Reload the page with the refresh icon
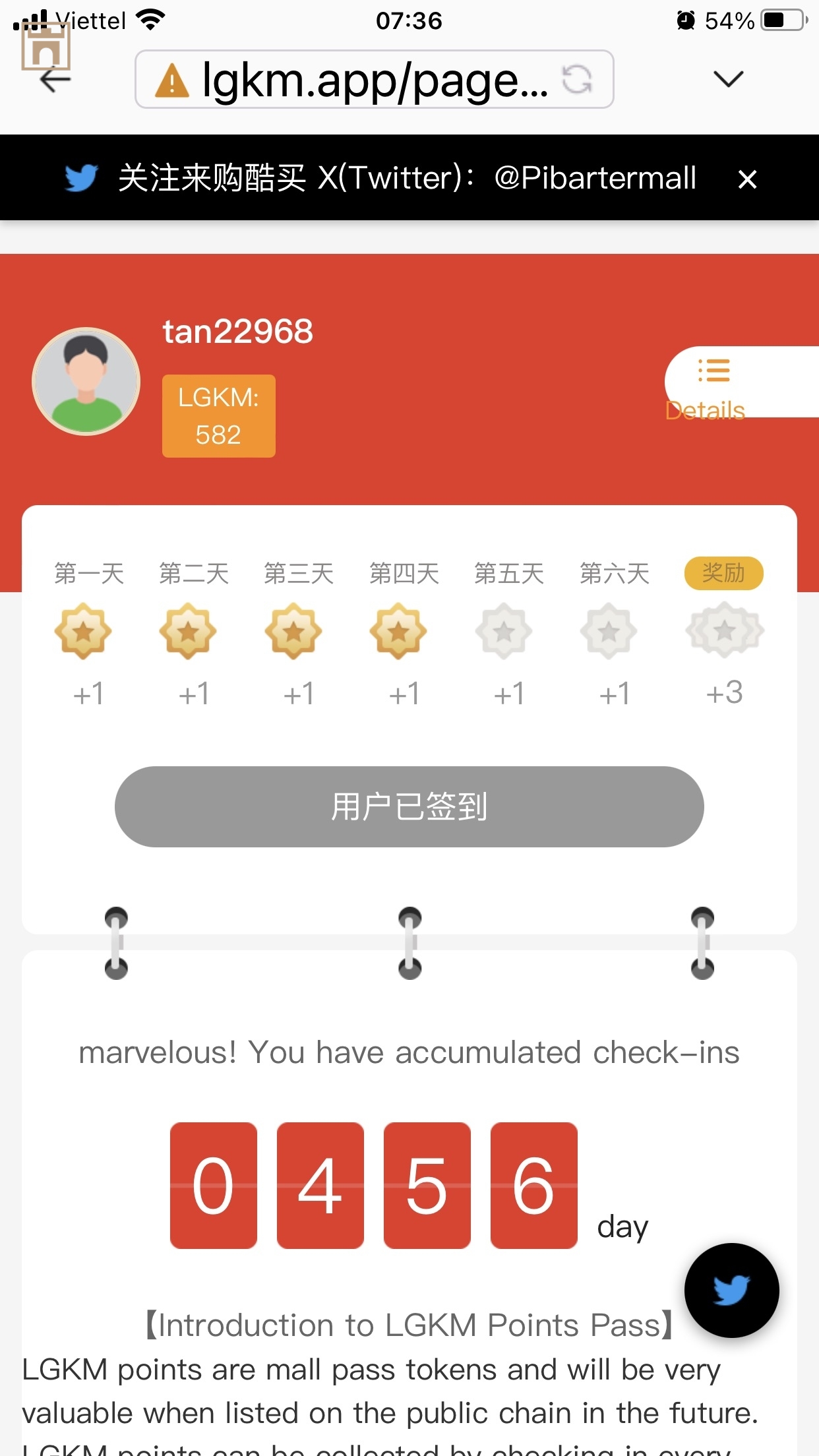819x1456 pixels. [x=577, y=80]
